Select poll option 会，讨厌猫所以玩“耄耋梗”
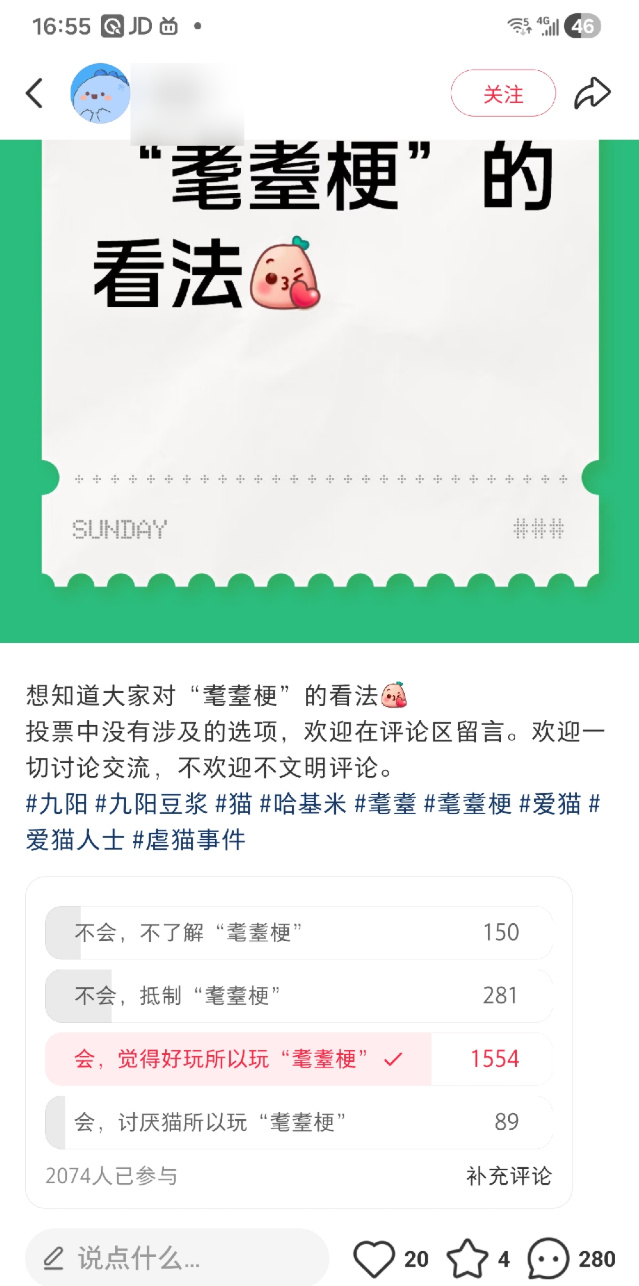639x1286 pixels. click(298, 1122)
